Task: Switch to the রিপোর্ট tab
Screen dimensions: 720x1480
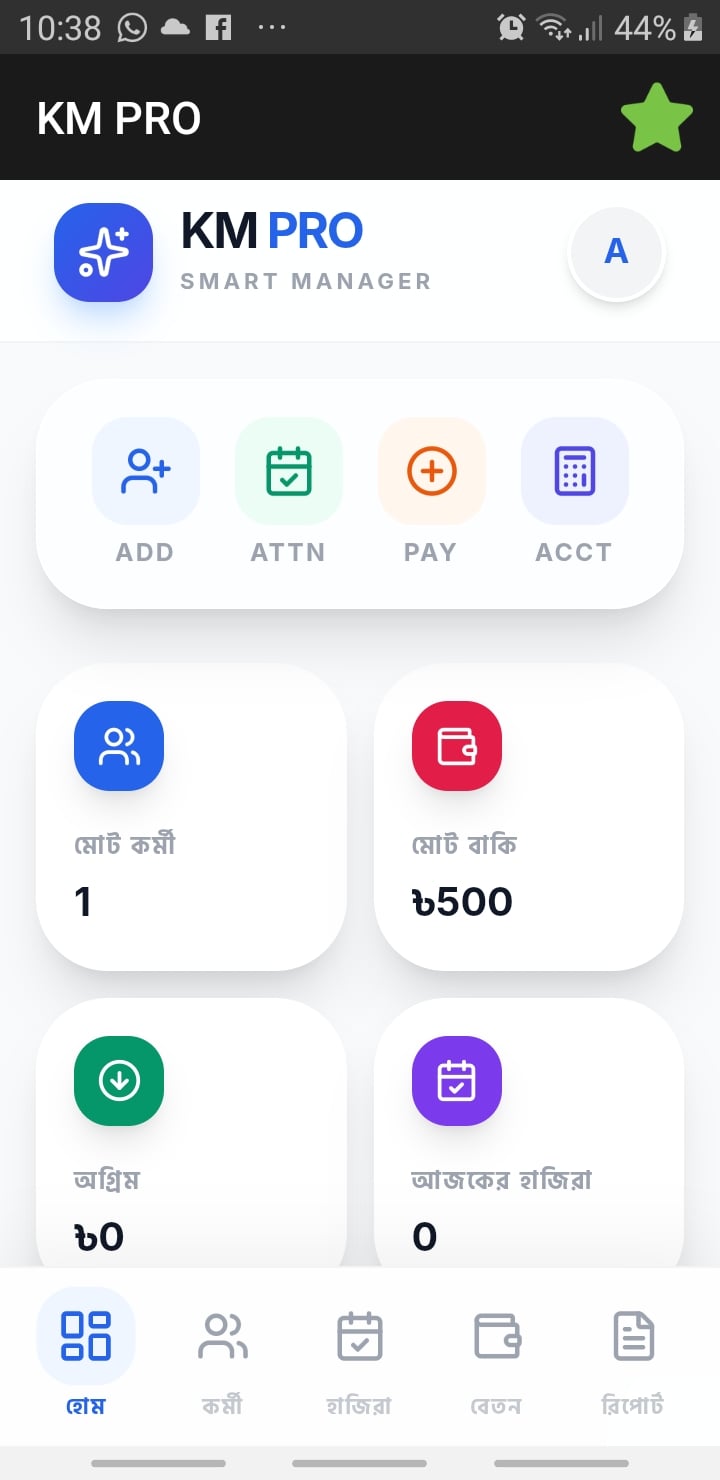Action: tap(633, 1352)
